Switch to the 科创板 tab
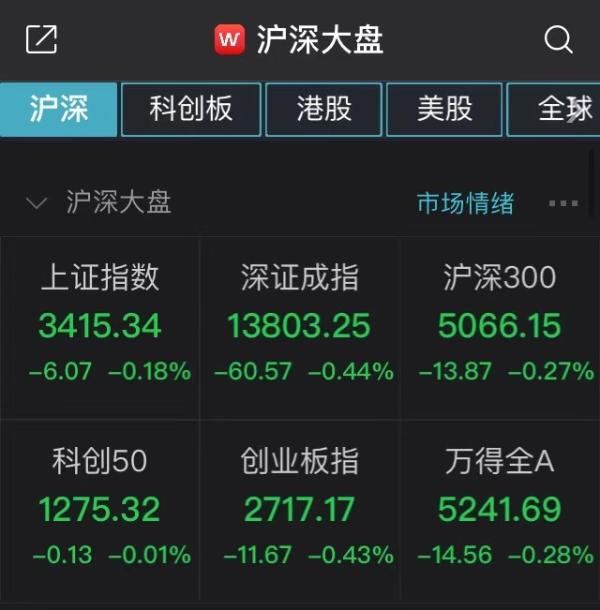This screenshot has height=610, width=600. [191, 109]
